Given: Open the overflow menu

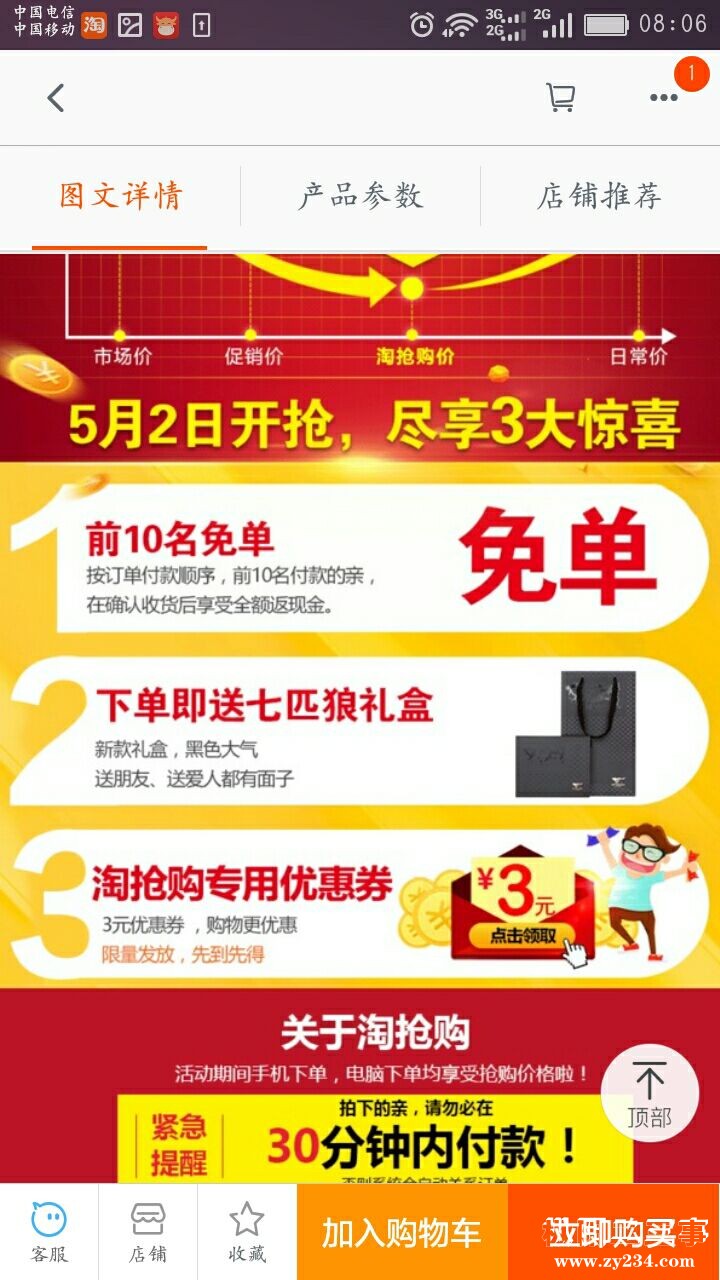Looking at the screenshot, I should click(664, 98).
